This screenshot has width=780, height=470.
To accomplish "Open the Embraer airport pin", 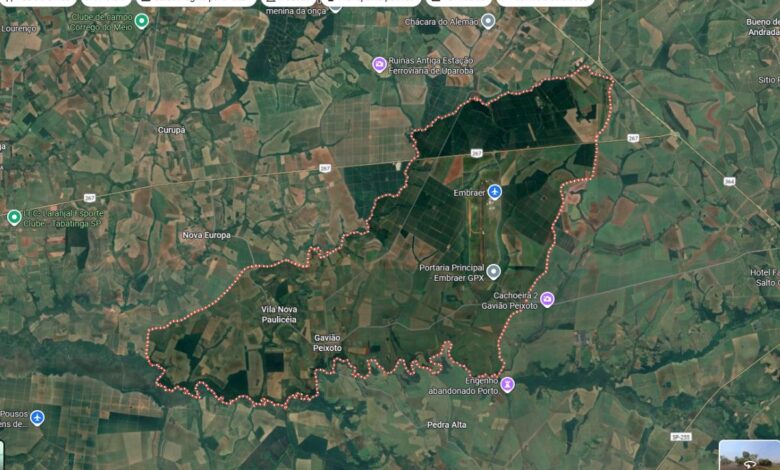I will pos(494,191).
